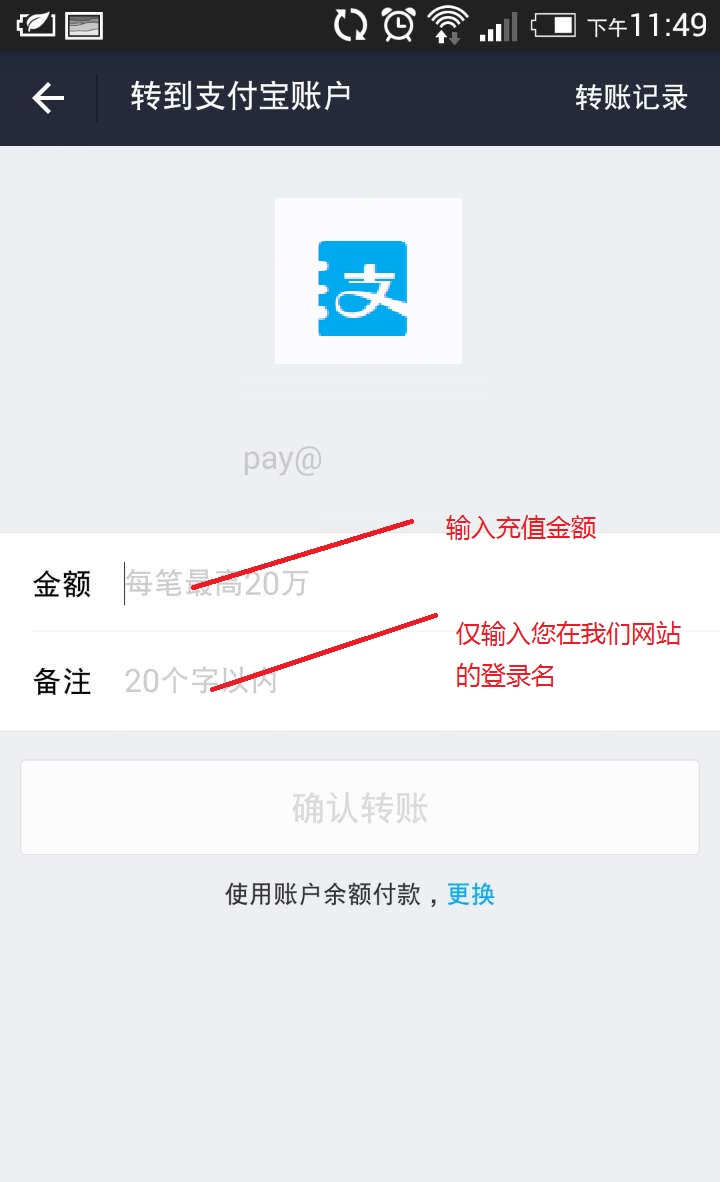This screenshot has width=724, height=1182.
Task: Tap 更换 to change payment method
Action: 471,894
